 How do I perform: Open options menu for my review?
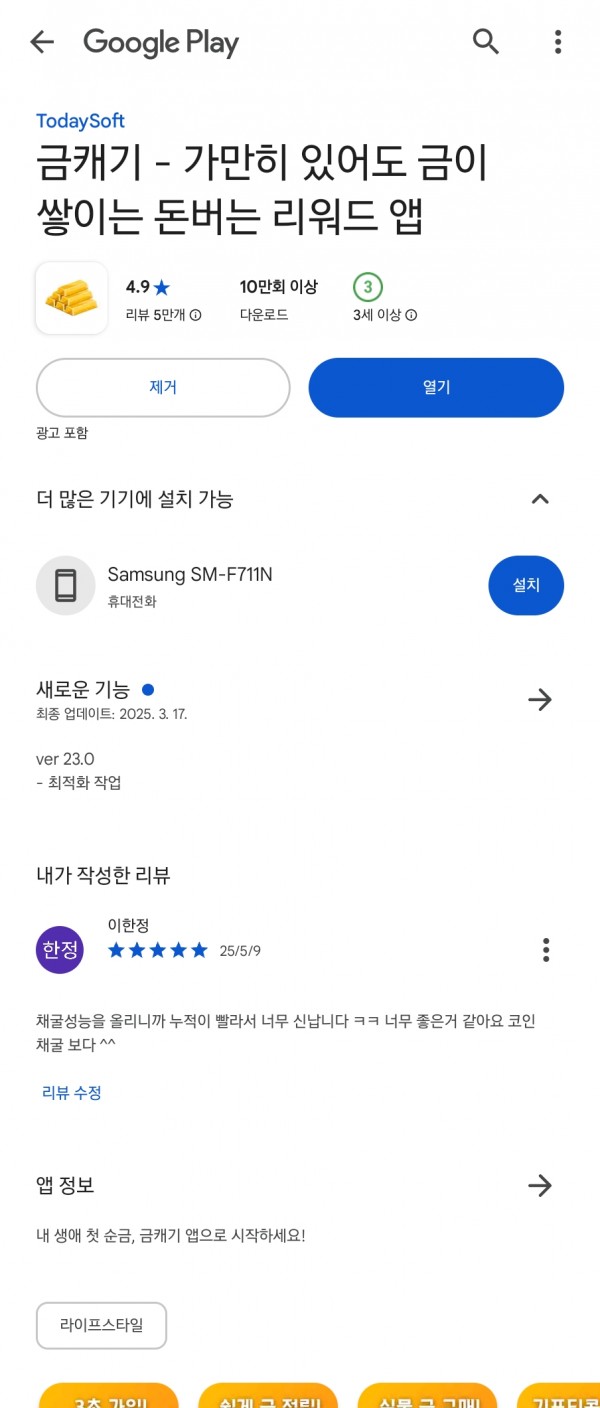click(546, 949)
